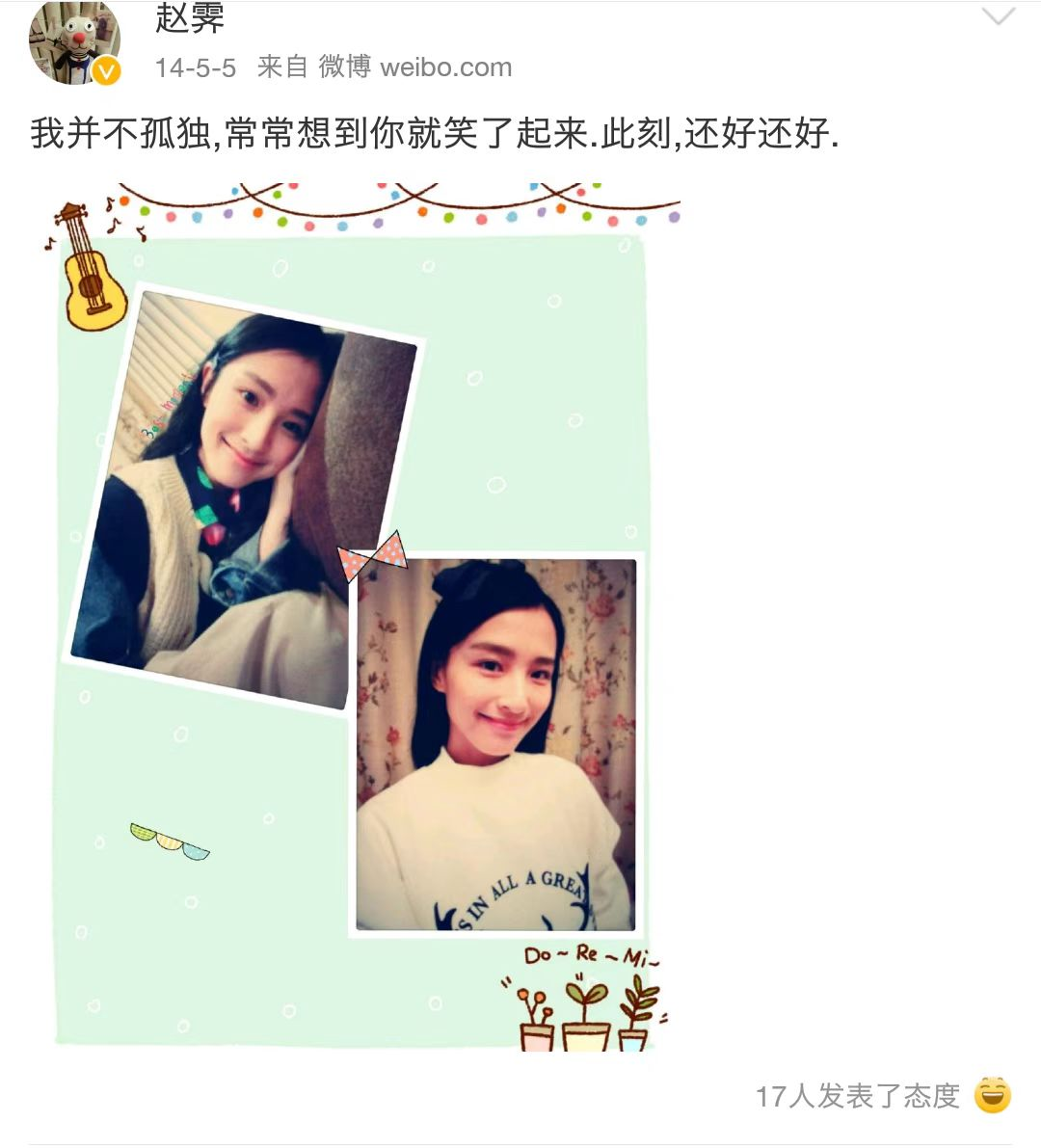Open the username 赵霁's profile
Viewport: 1041px width, 1148px height.
pos(190,17)
